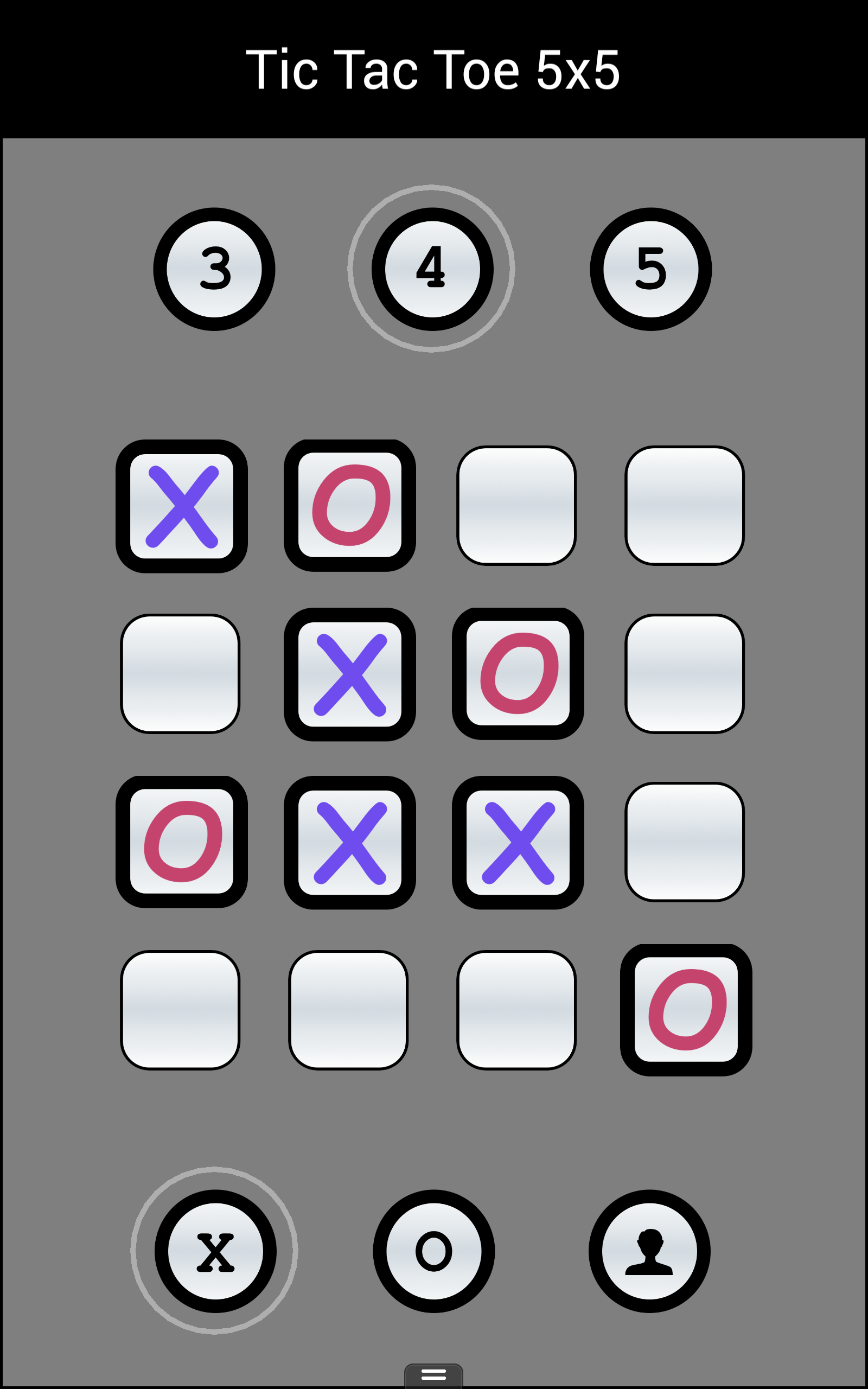Fill the empty cell right of the top-row O

pos(516,506)
